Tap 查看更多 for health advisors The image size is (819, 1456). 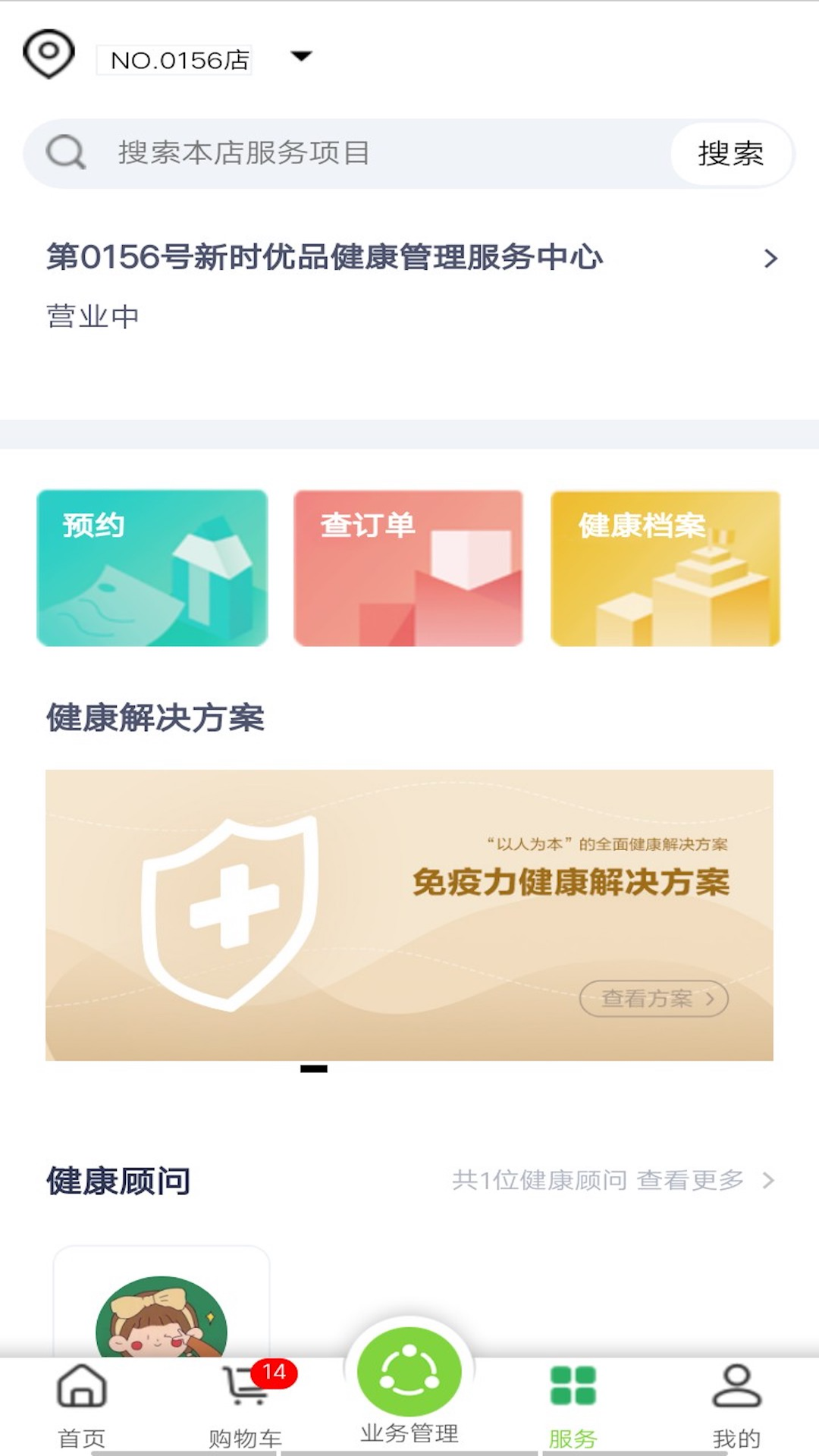(x=690, y=1180)
